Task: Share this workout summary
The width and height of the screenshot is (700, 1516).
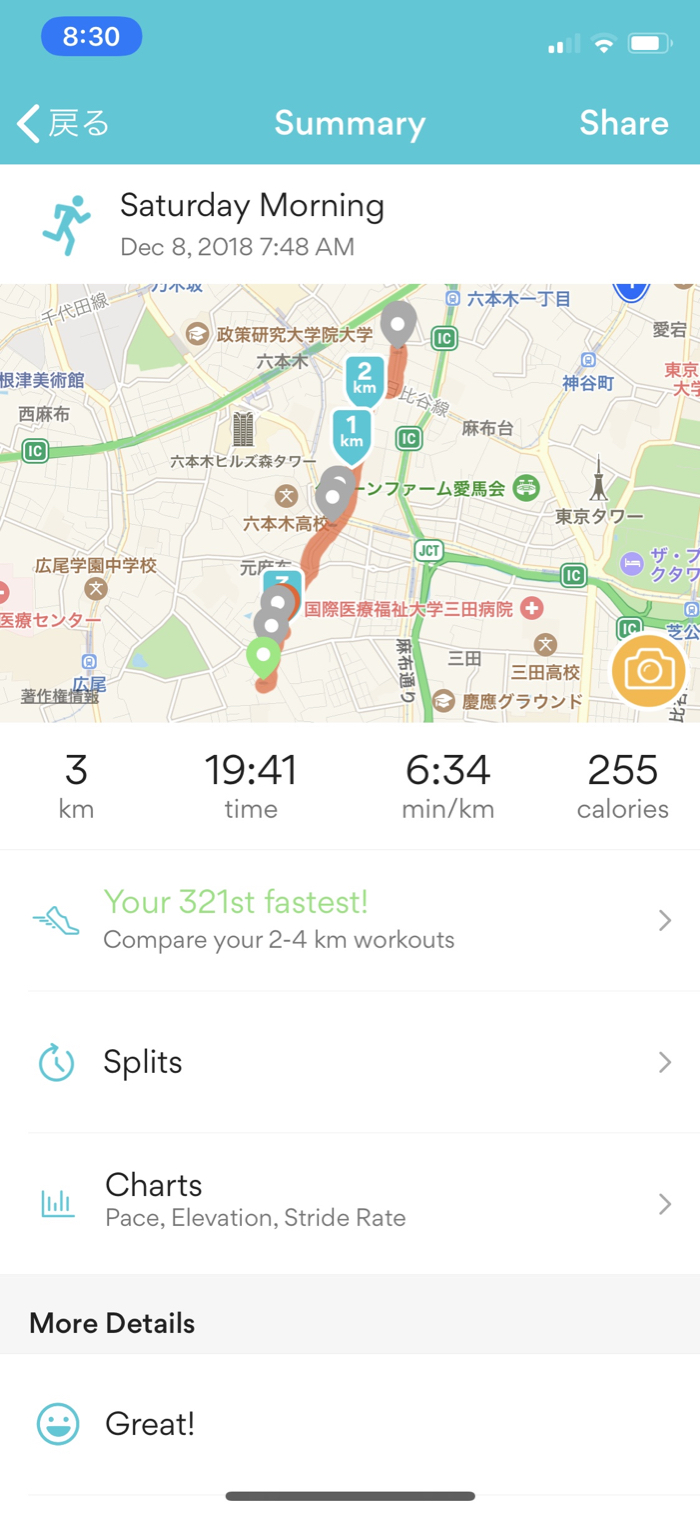Action: (x=623, y=123)
